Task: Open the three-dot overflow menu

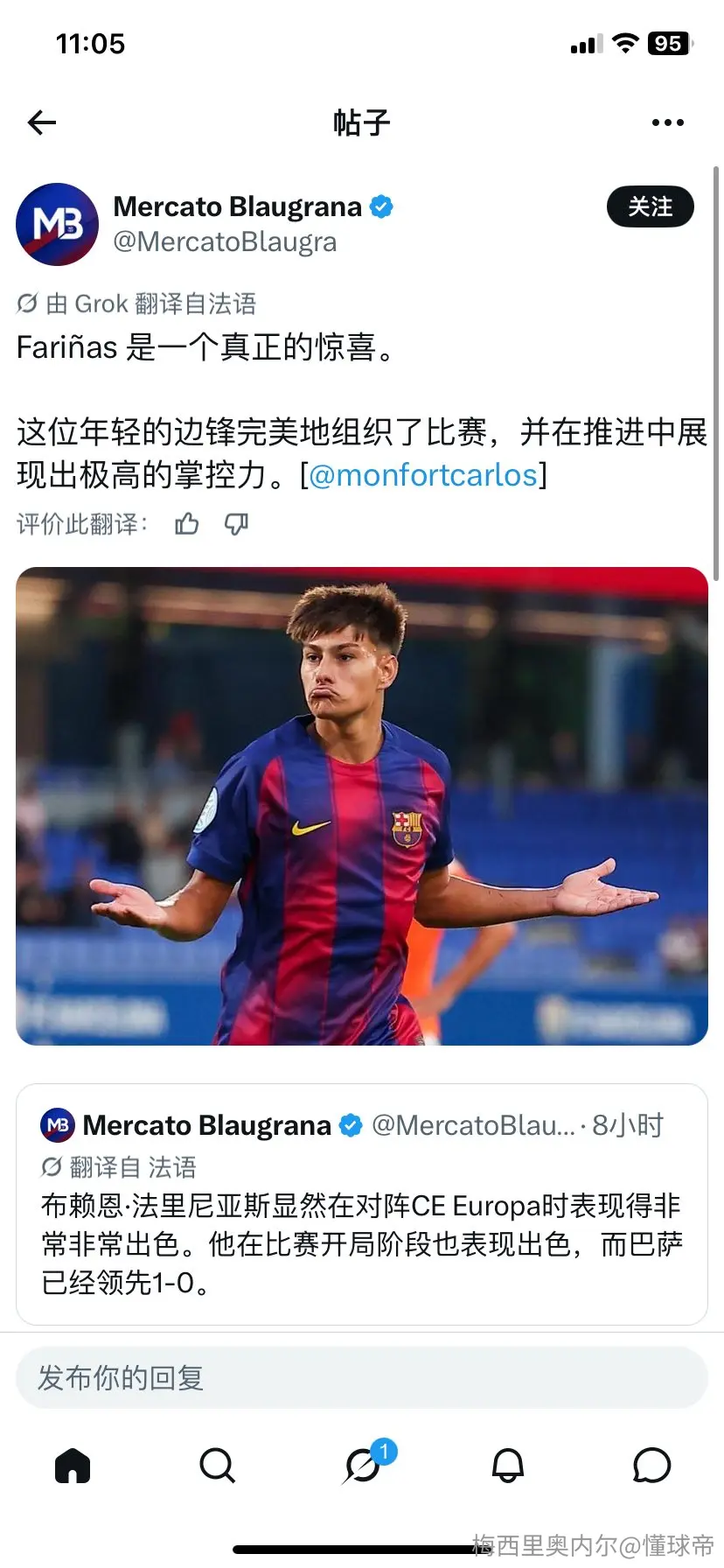Action: pos(668,122)
